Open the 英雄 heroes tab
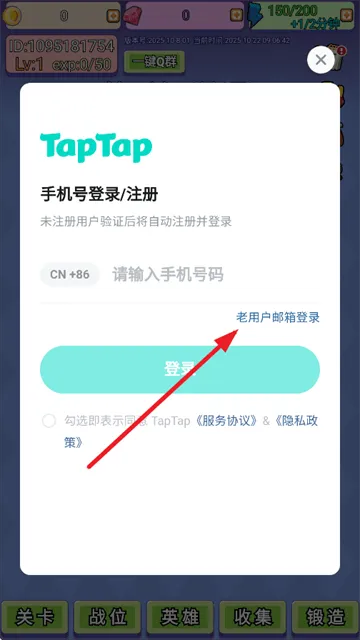Screen dimensions: 360x640 180,618
